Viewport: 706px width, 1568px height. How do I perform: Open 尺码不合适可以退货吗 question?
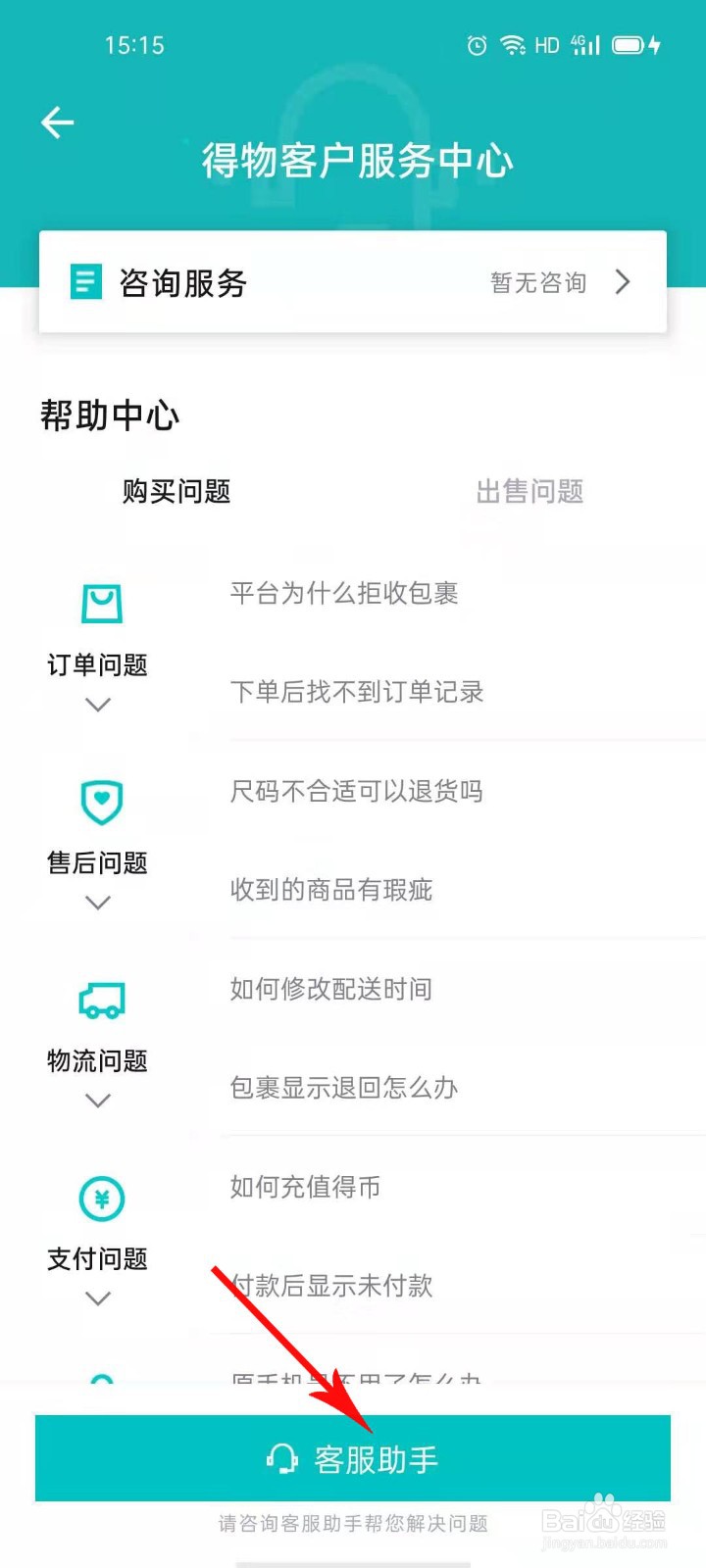point(357,791)
